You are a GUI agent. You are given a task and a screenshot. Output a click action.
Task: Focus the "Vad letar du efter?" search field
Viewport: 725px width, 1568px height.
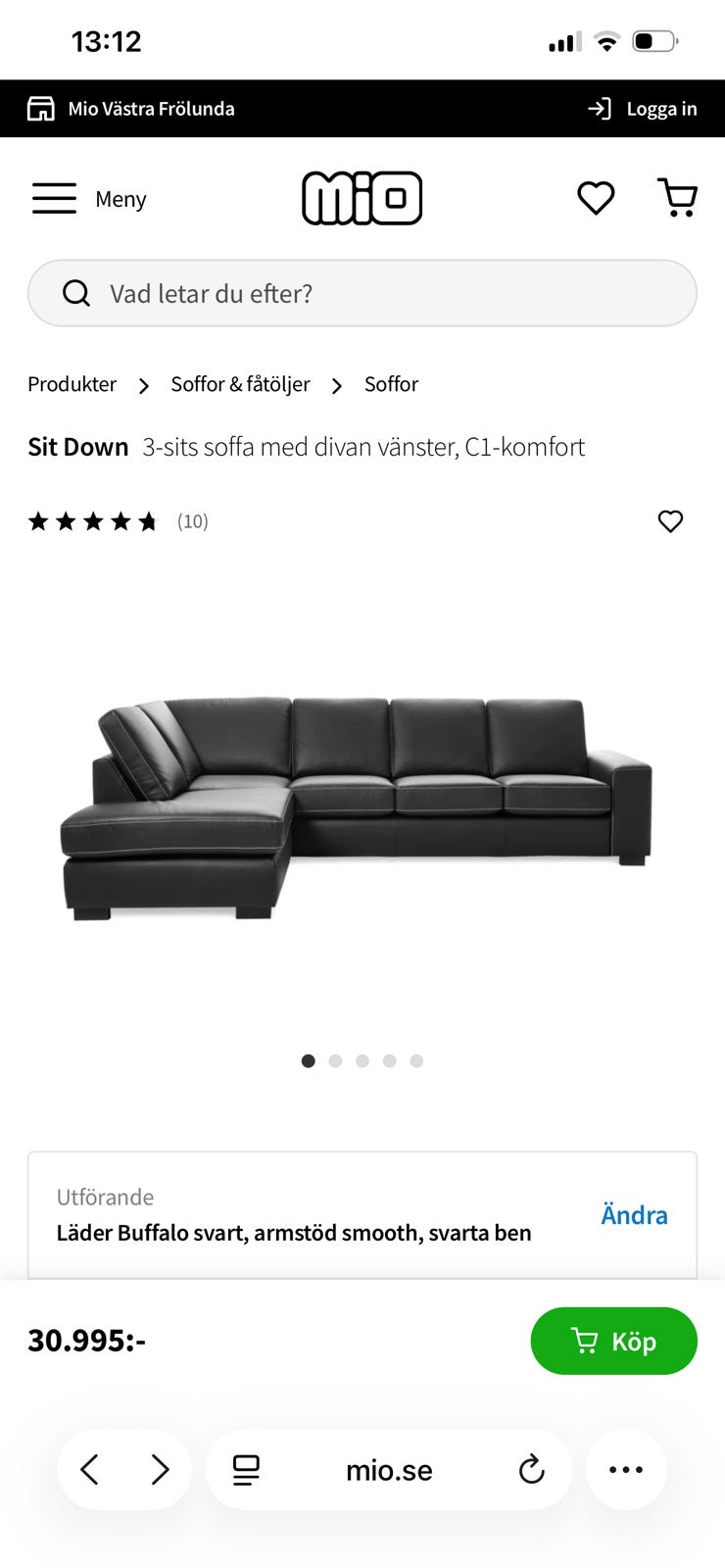[x=362, y=293]
